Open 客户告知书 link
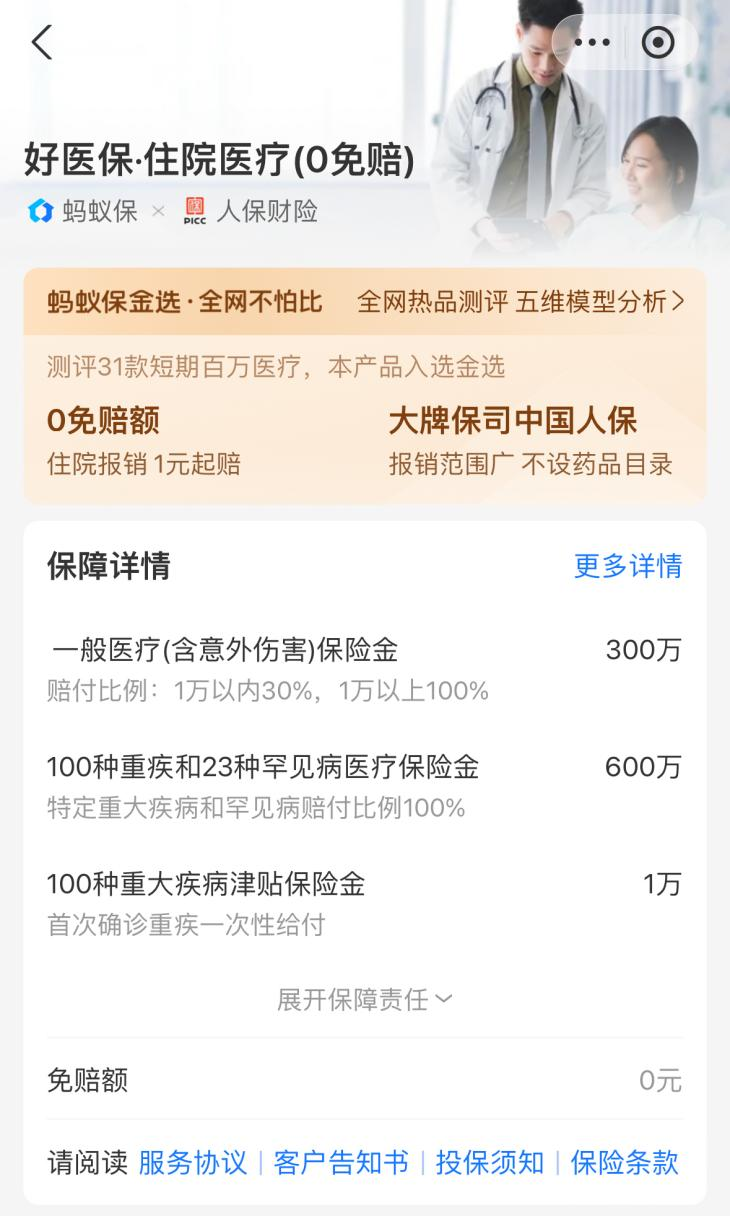 point(341,1162)
